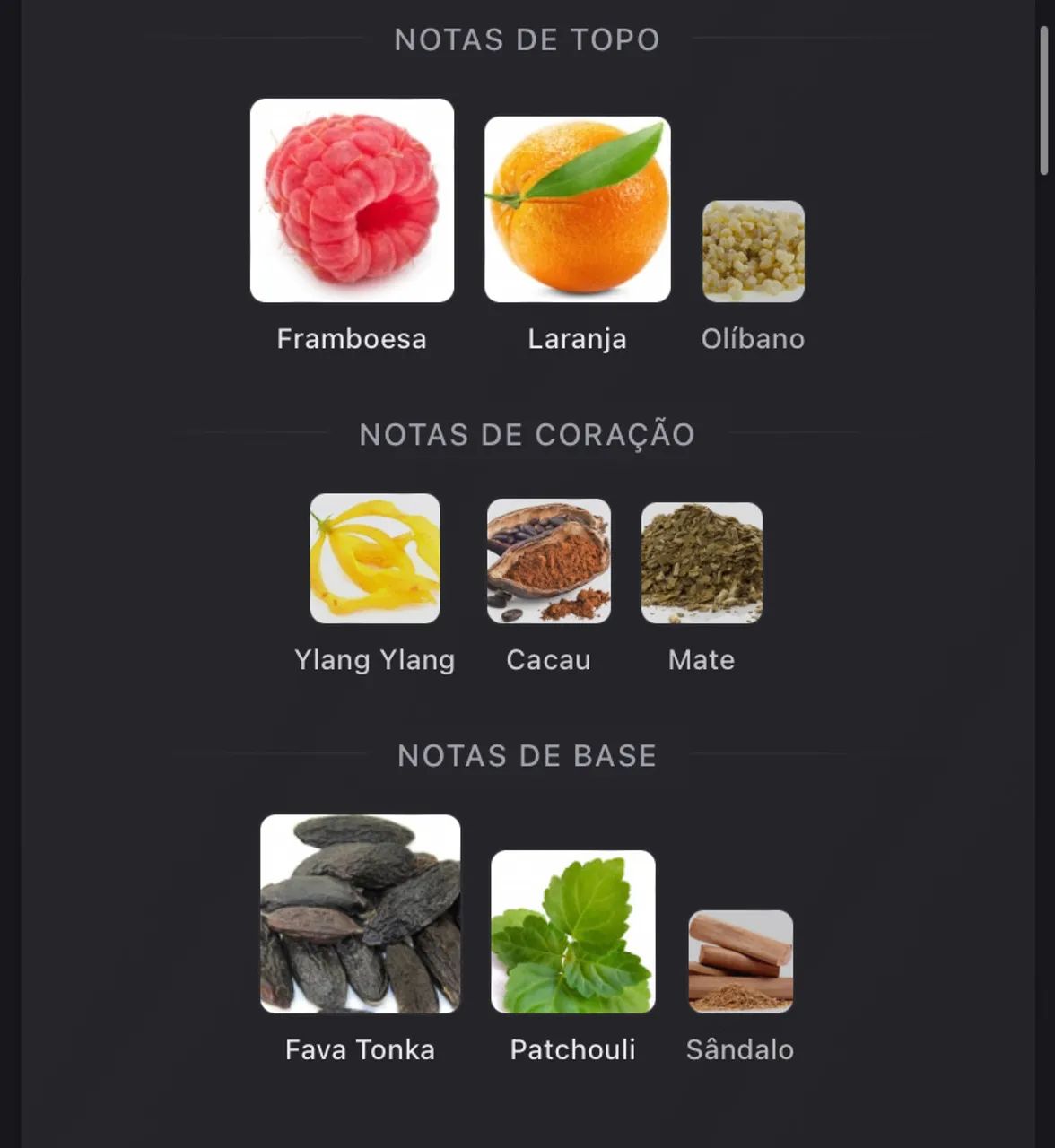1055x1148 pixels.
Task: Select the Laranja note label
Action: (577, 339)
